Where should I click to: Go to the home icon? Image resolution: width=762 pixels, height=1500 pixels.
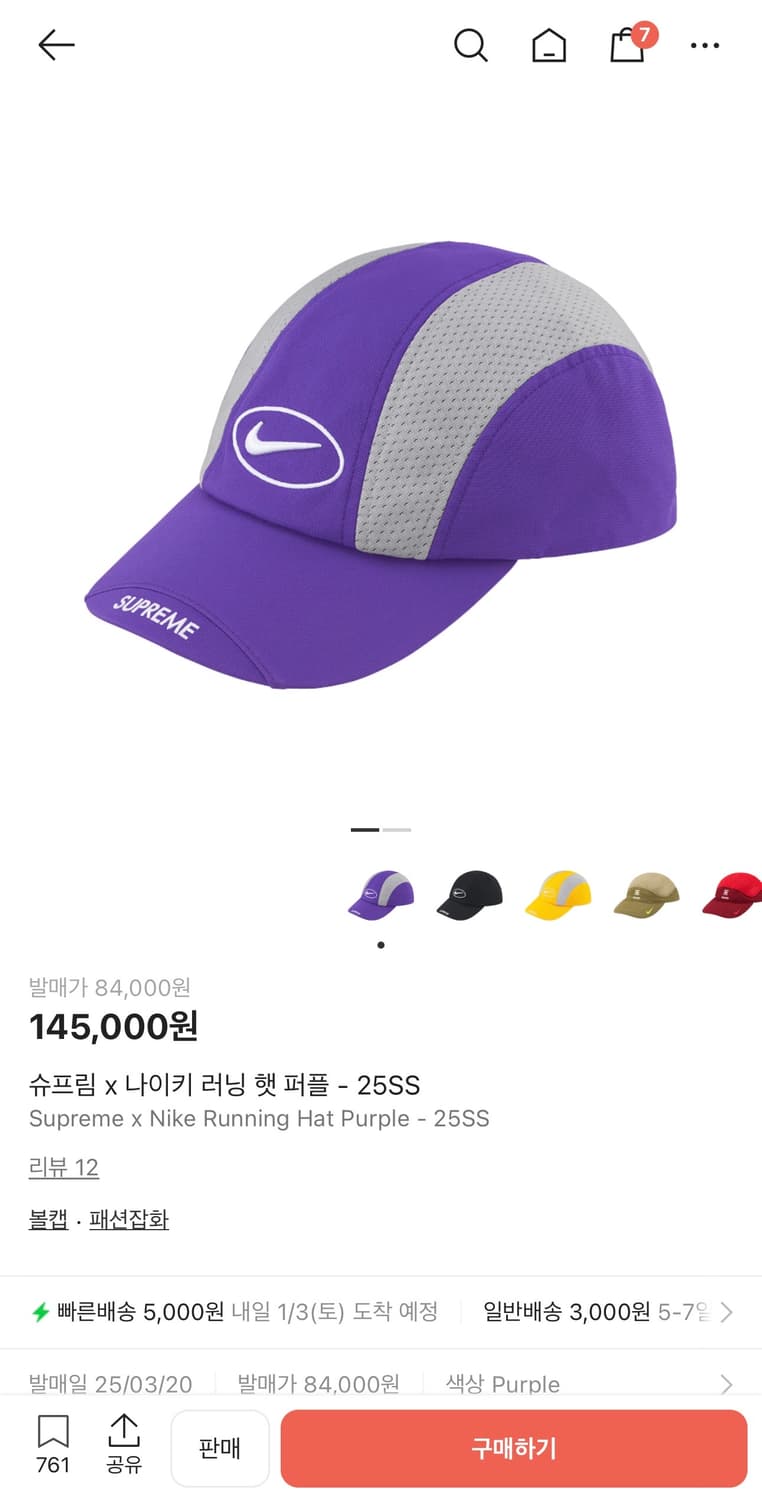coord(548,45)
